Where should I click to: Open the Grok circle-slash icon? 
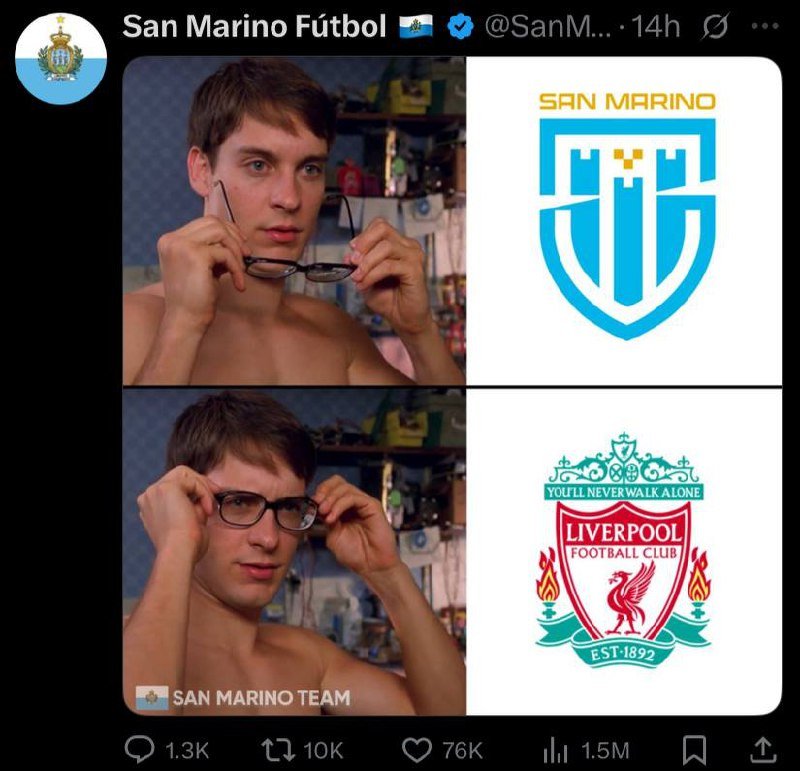715,27
